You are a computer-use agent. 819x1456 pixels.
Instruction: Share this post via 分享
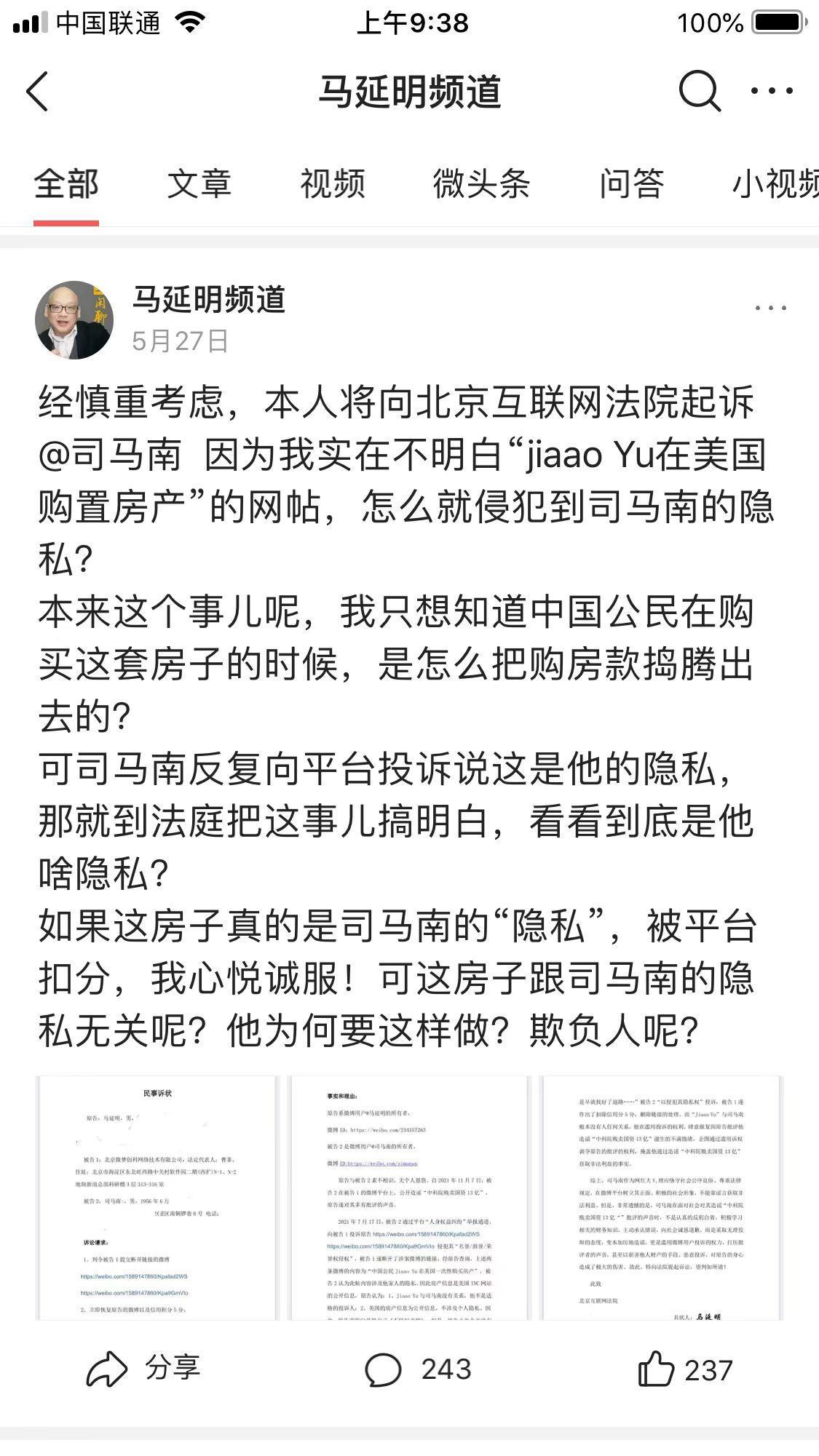click(143, 1369)
